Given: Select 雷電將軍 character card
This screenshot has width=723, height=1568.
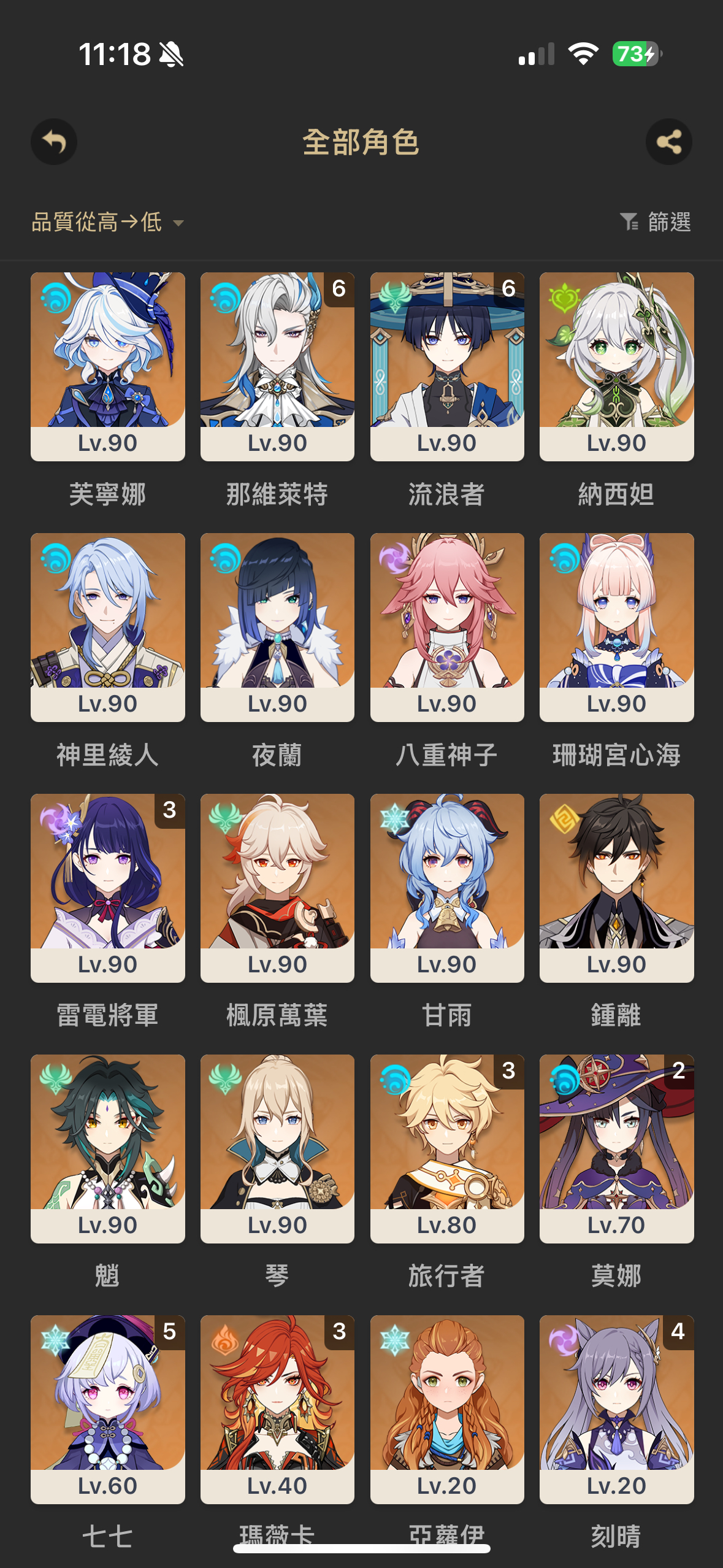Looking at the screenshot, I should 108,888.
